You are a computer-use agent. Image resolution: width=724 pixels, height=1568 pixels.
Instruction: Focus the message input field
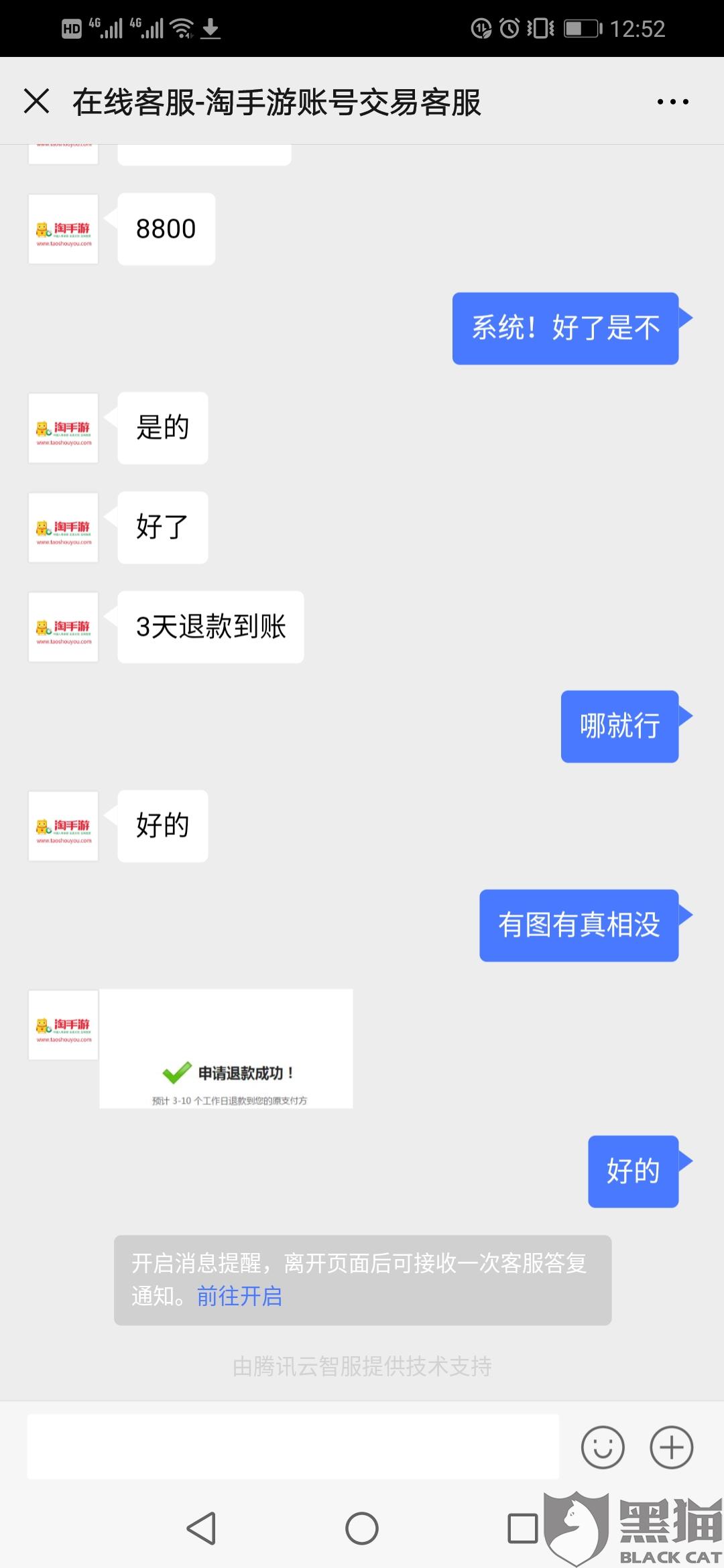(x=293, y=1447)
